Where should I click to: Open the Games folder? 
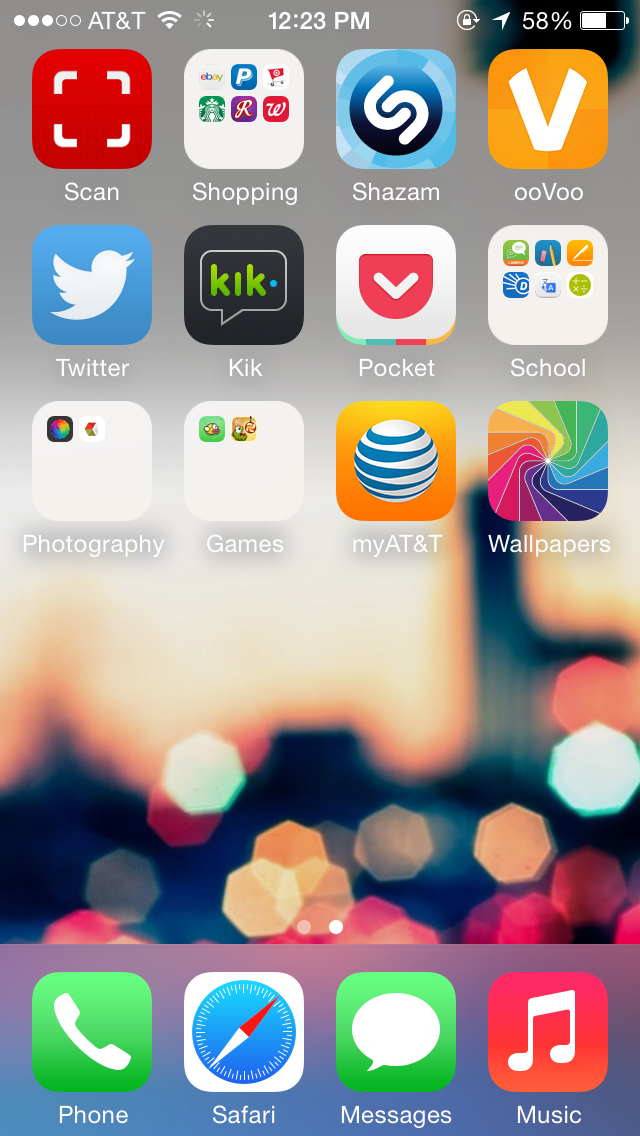click(244, 461)
